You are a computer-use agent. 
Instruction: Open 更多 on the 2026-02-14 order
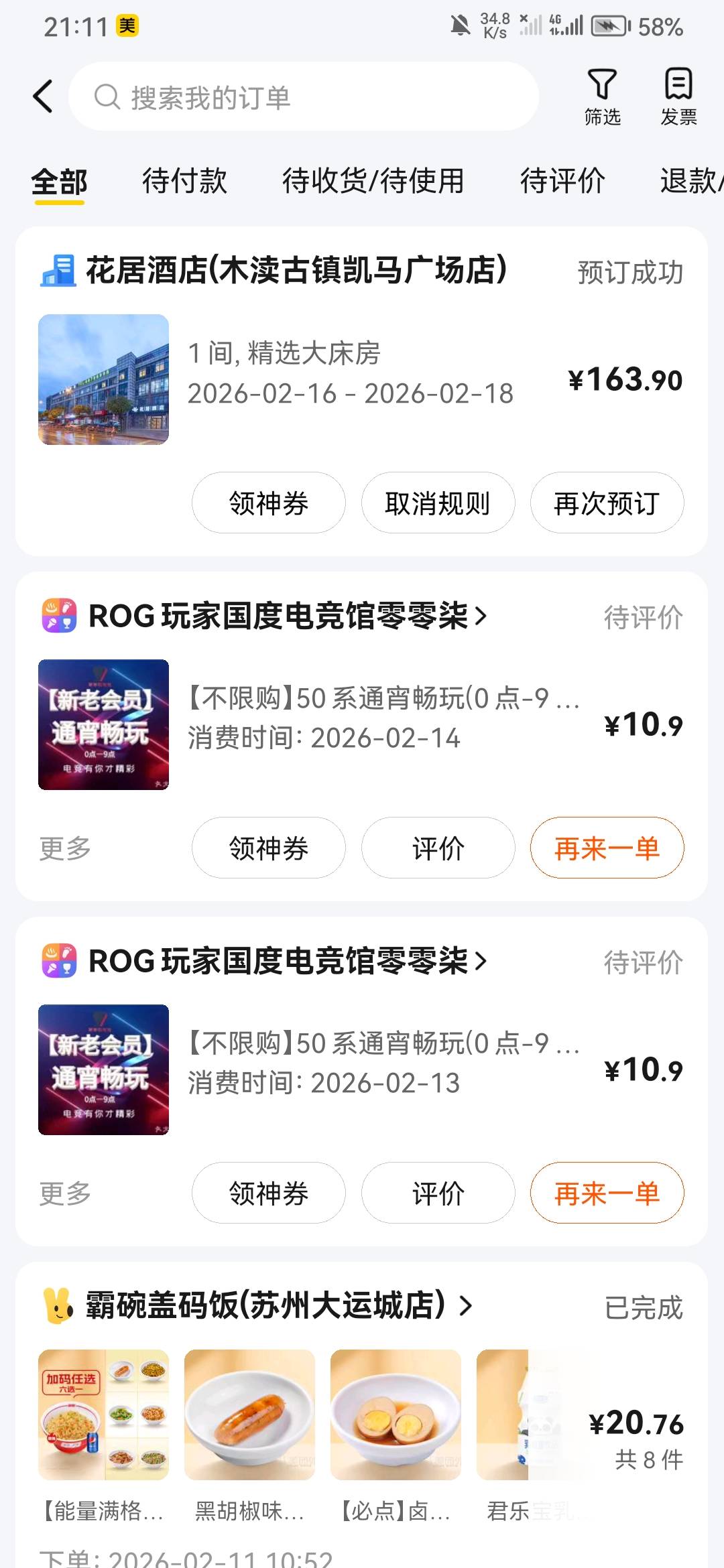pos(65,848)
